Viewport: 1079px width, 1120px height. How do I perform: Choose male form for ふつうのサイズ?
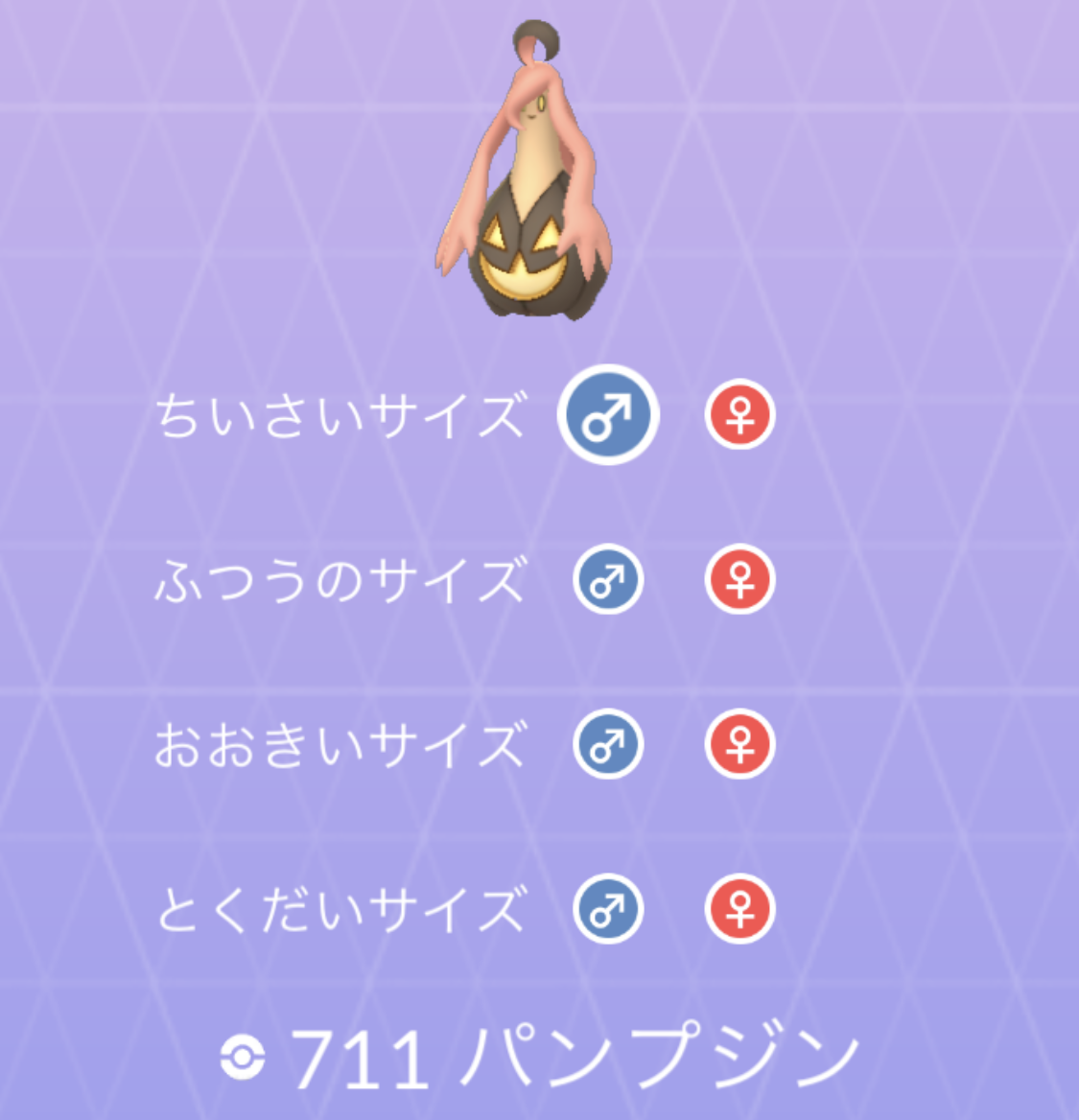[x=608, y=580]
